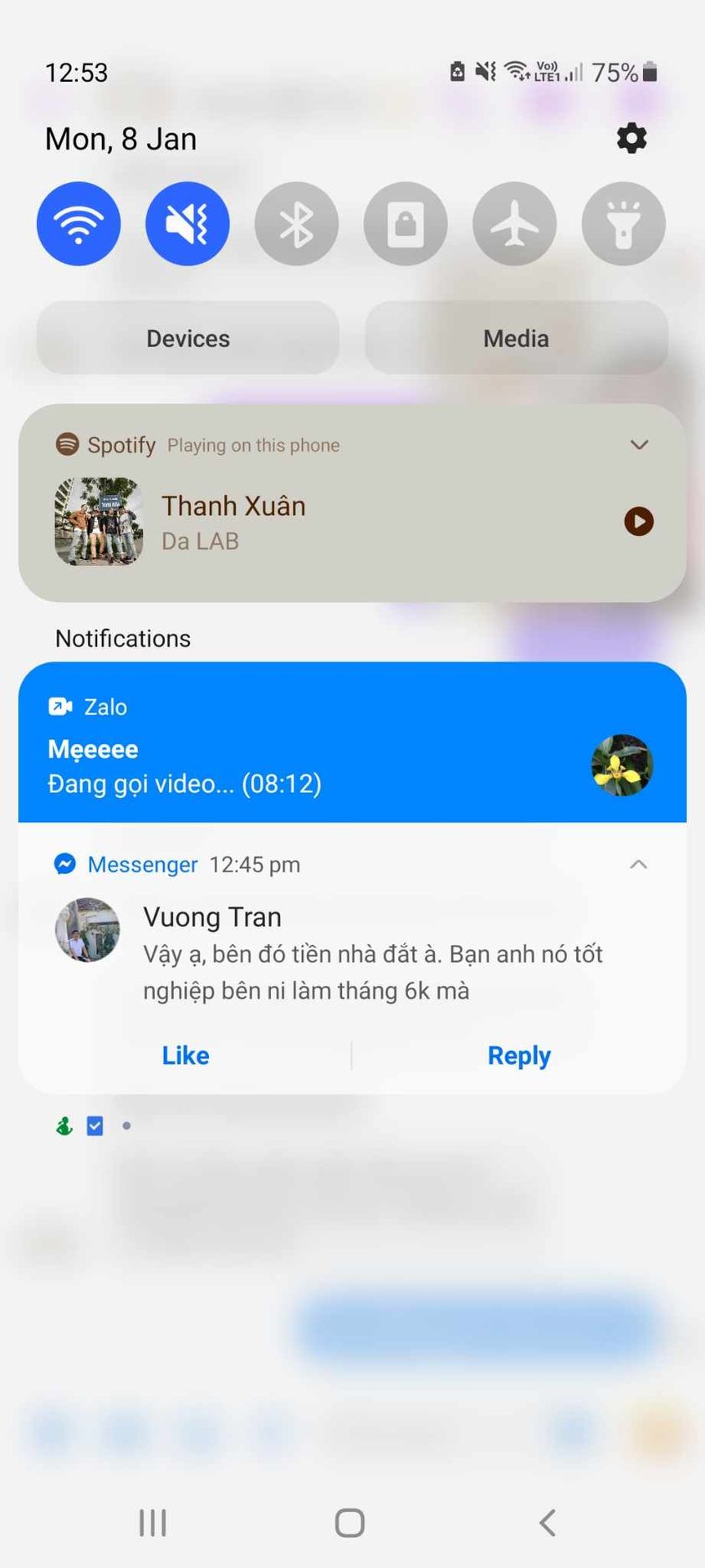Toggle the screen rotation lock

point(406,224)
